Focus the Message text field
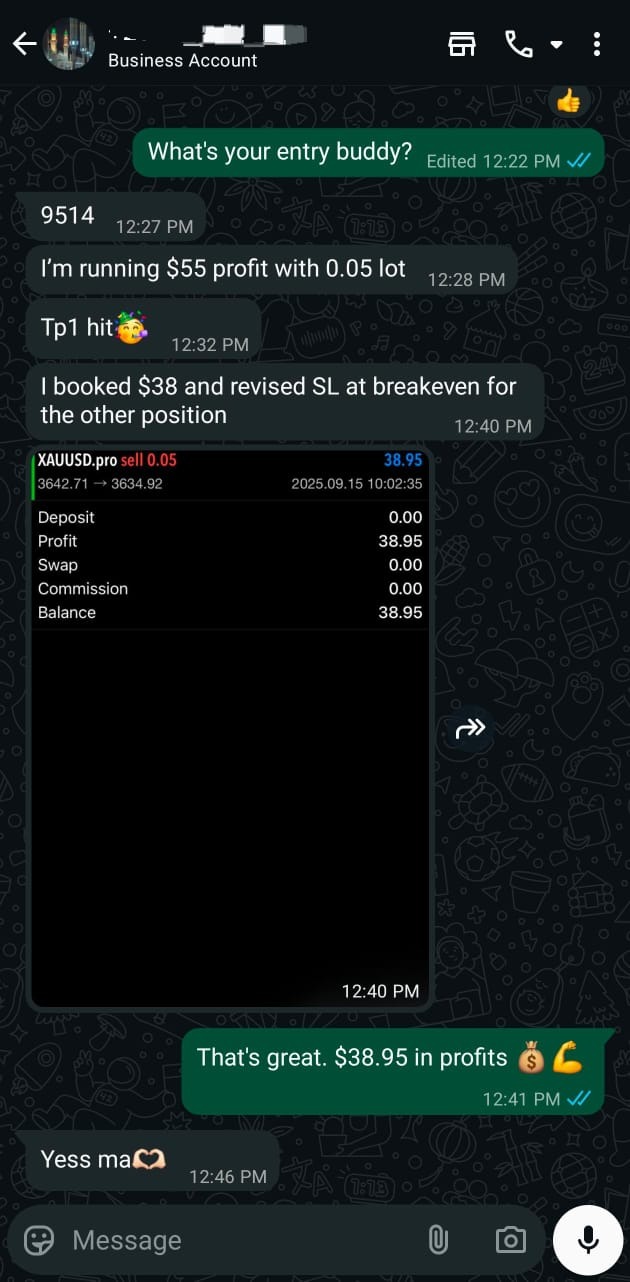The height and width of the screenshot is (1282, 630). (230, 1240)
